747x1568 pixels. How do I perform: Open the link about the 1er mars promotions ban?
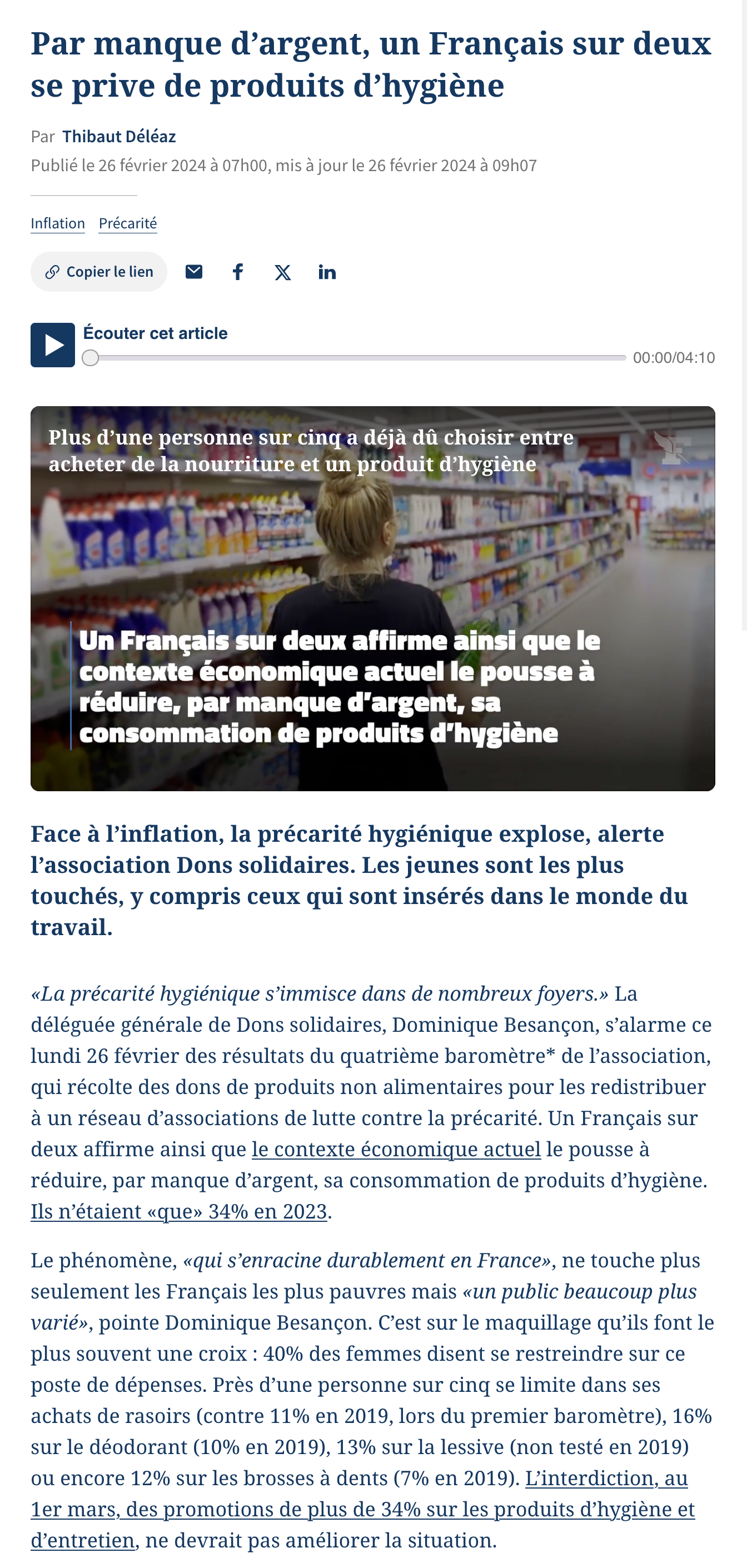coord(362,1510)
